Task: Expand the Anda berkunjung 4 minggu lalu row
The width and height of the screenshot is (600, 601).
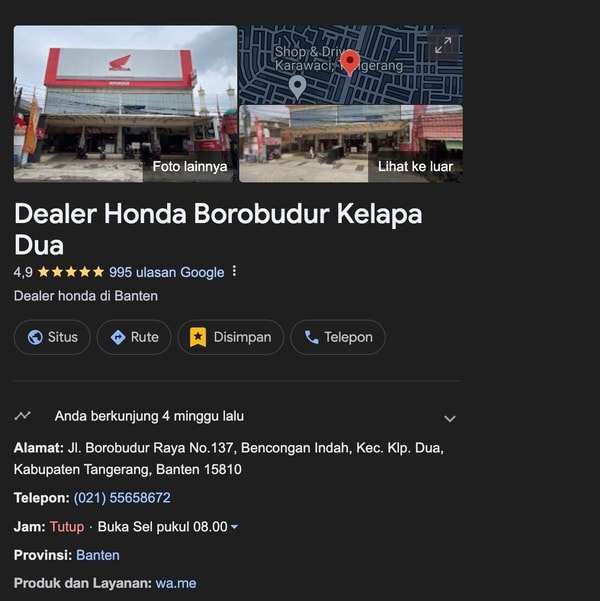Action: [x=449, y=418]
